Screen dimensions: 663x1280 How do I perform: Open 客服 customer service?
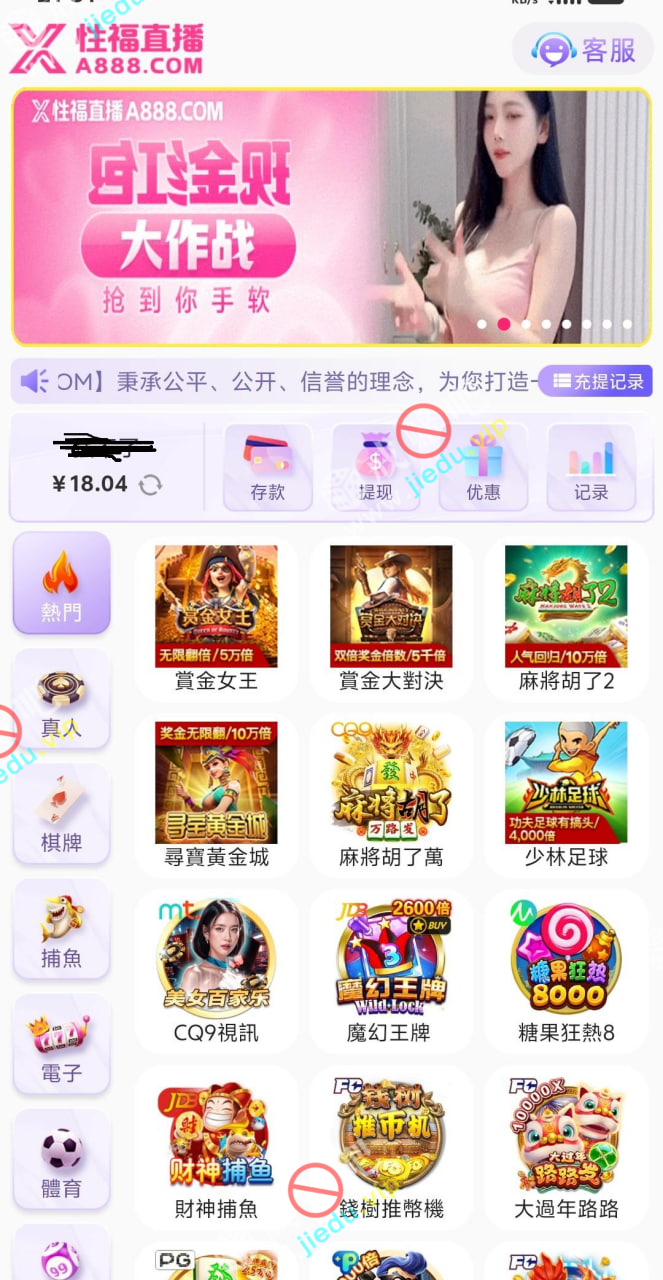click(584, 49)
